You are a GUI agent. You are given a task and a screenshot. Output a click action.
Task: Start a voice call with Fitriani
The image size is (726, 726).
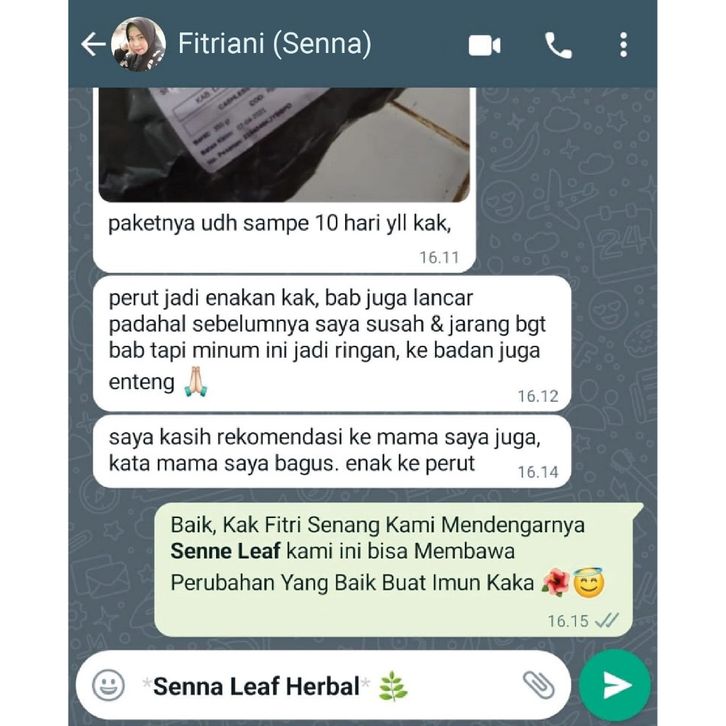pyautogui.click(x=556, y=45)
